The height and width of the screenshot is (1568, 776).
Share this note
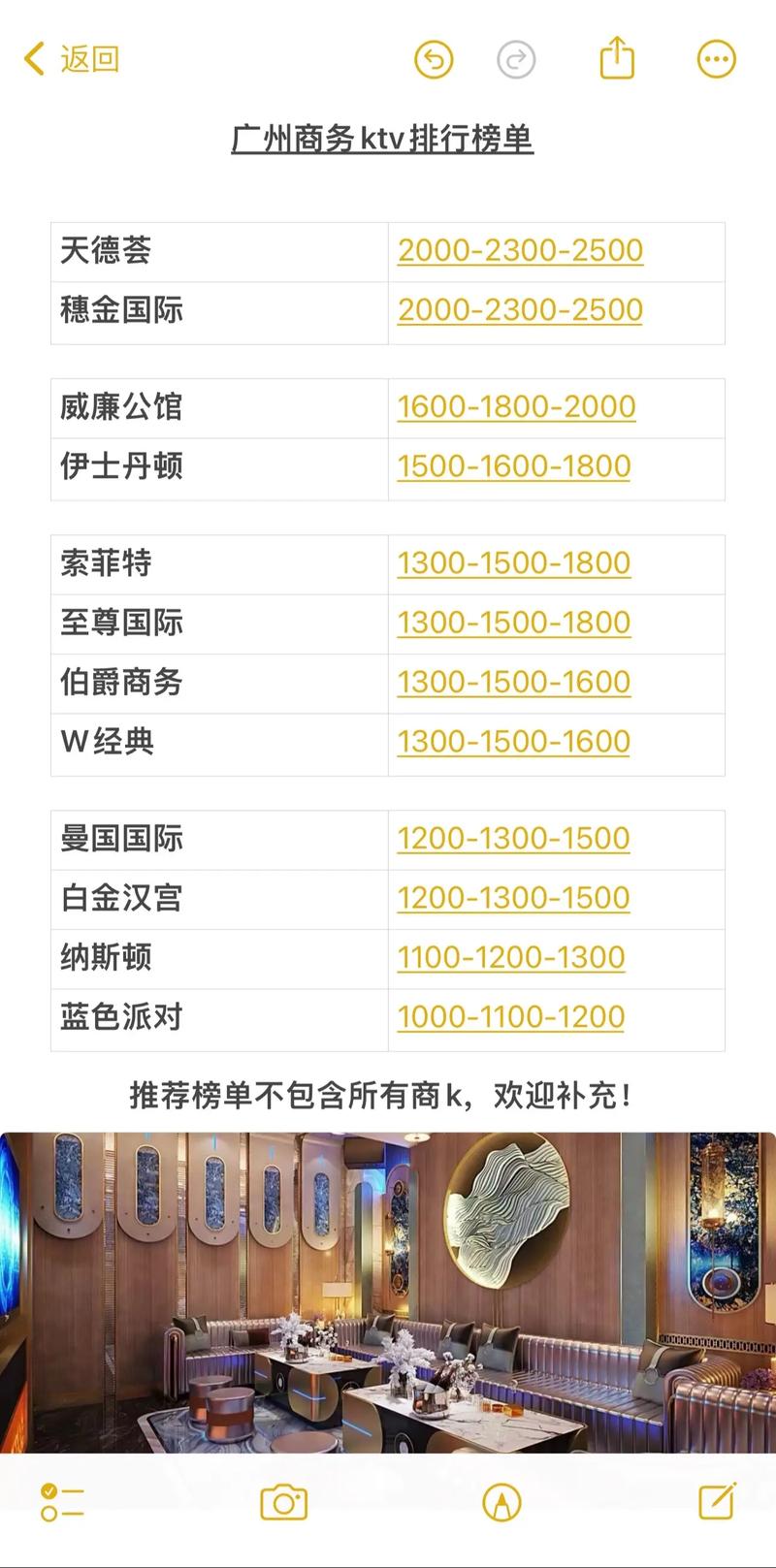617,57
